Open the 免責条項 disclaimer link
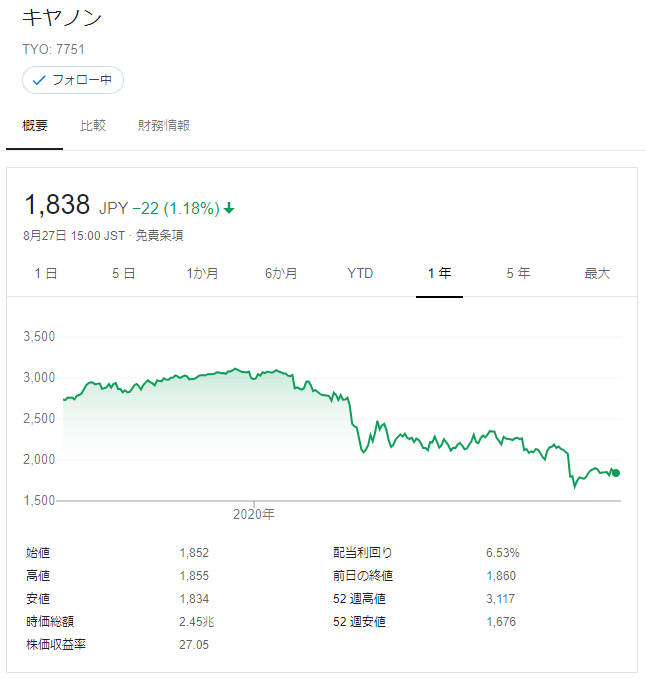This screenshot has width=646, height=679. tap(160, 236)
